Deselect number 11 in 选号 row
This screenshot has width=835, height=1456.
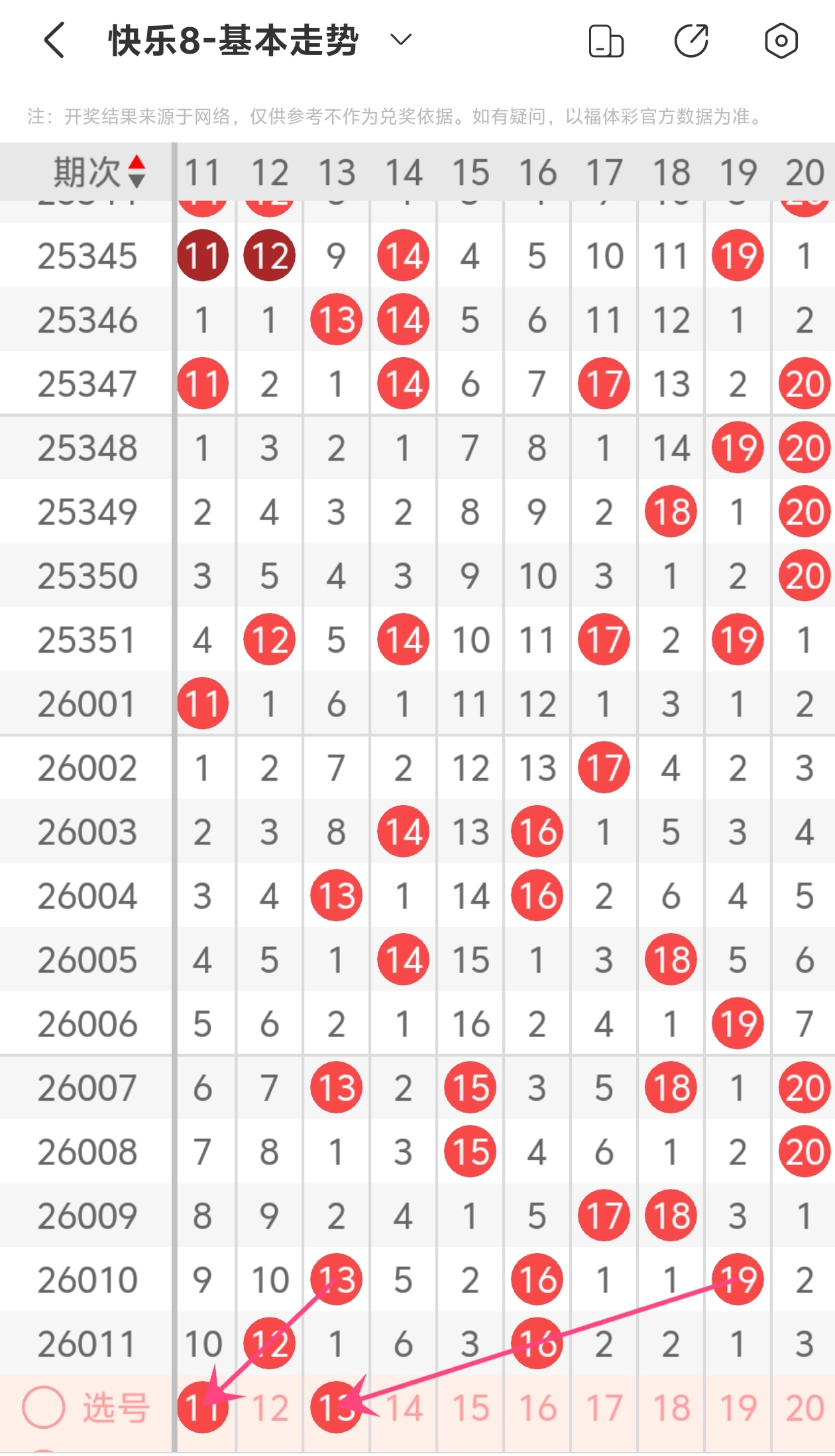[x=203, y=1407]
